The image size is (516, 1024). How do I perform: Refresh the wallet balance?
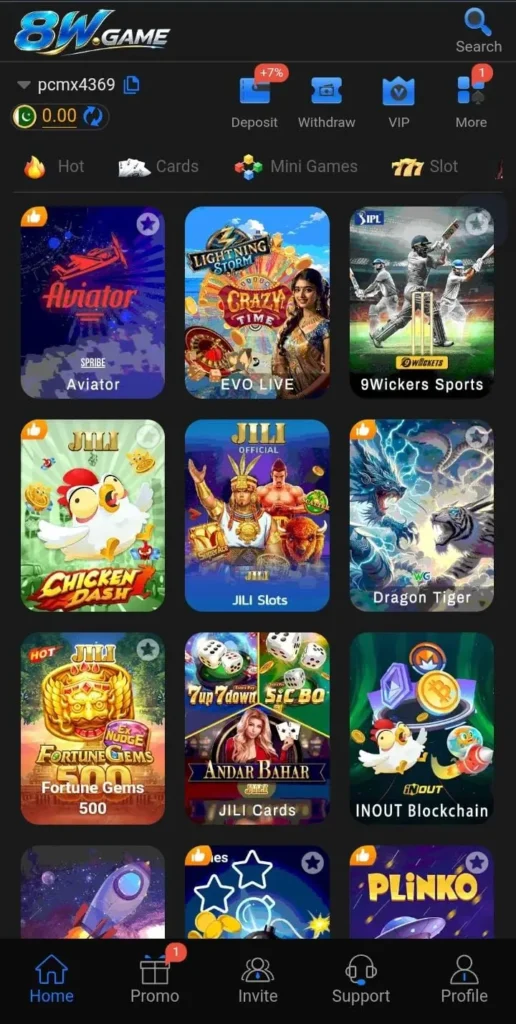point(93,117)
